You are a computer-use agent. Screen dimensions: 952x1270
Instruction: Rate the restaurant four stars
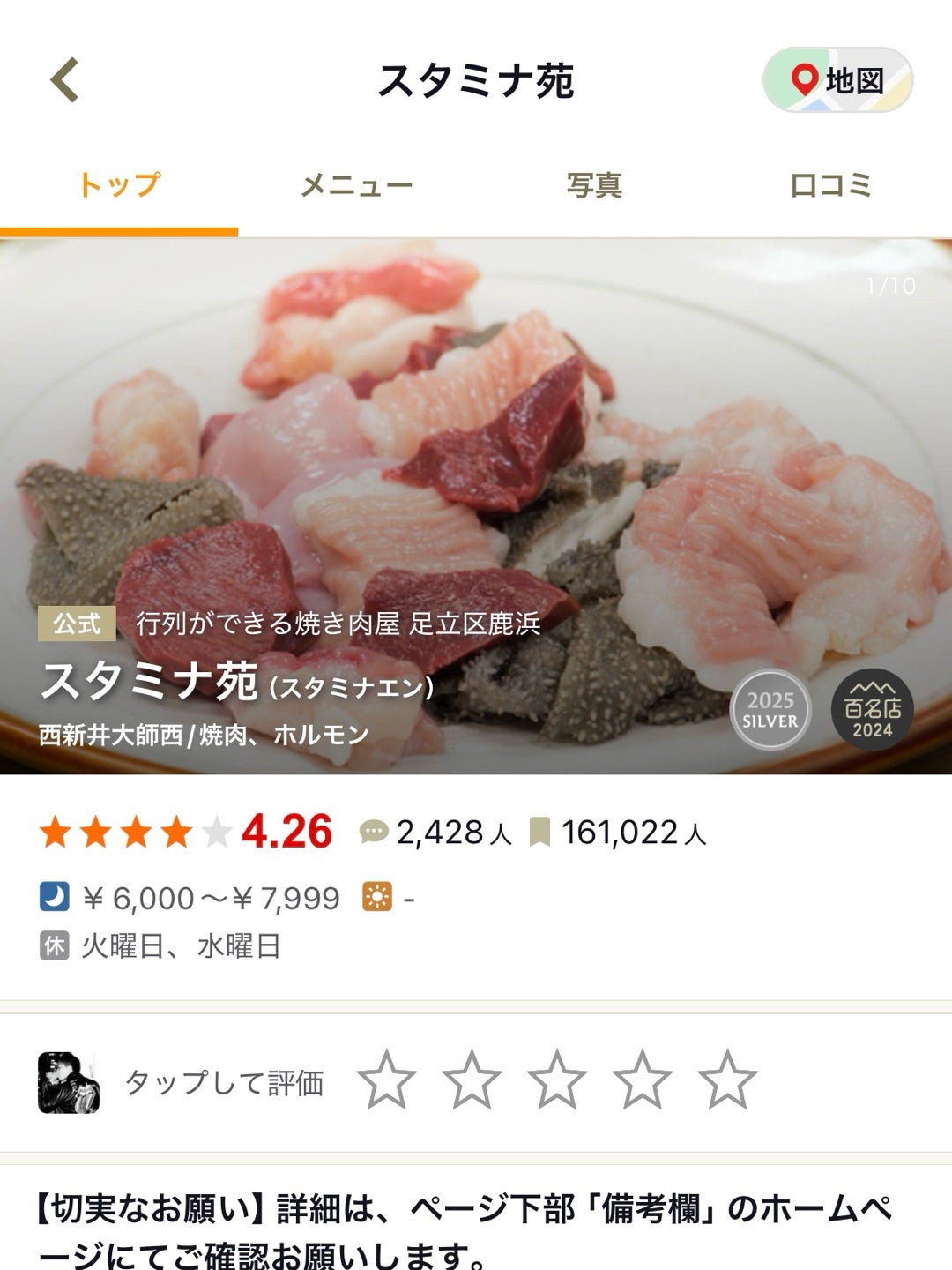642,1079
